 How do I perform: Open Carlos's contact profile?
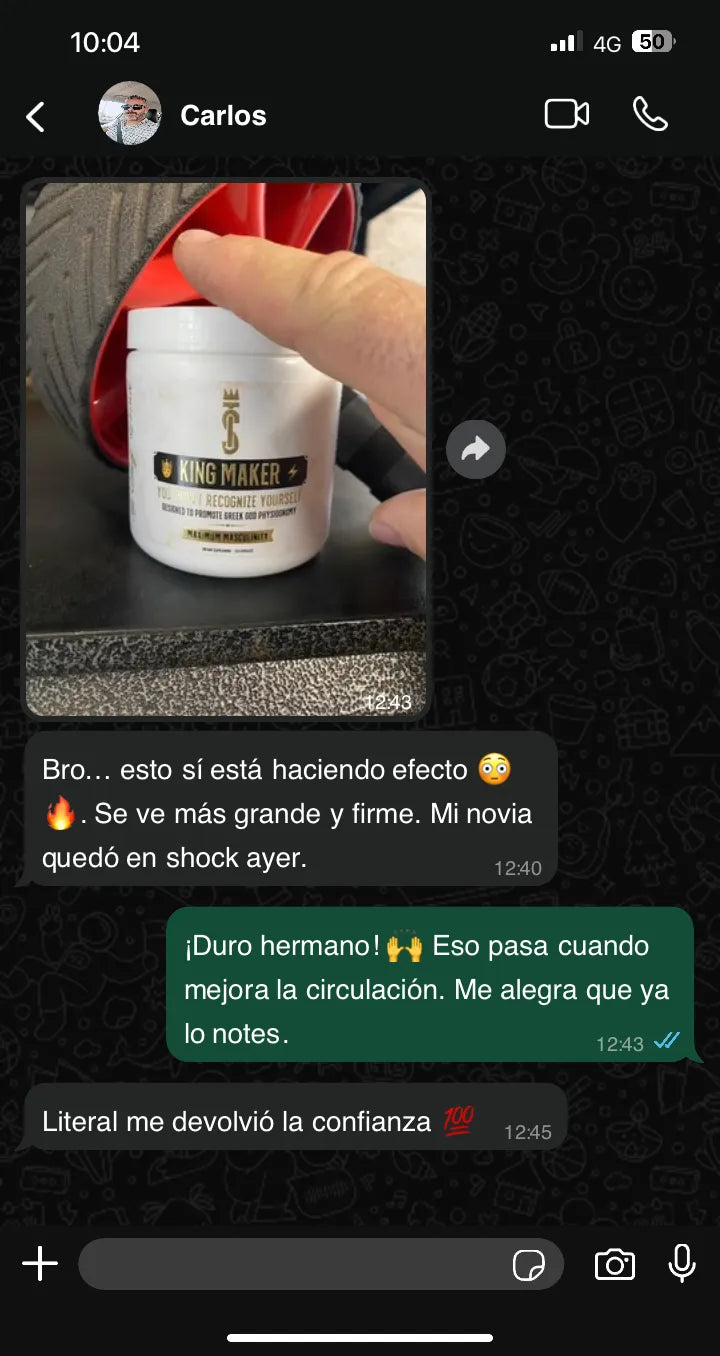point(222,116)
